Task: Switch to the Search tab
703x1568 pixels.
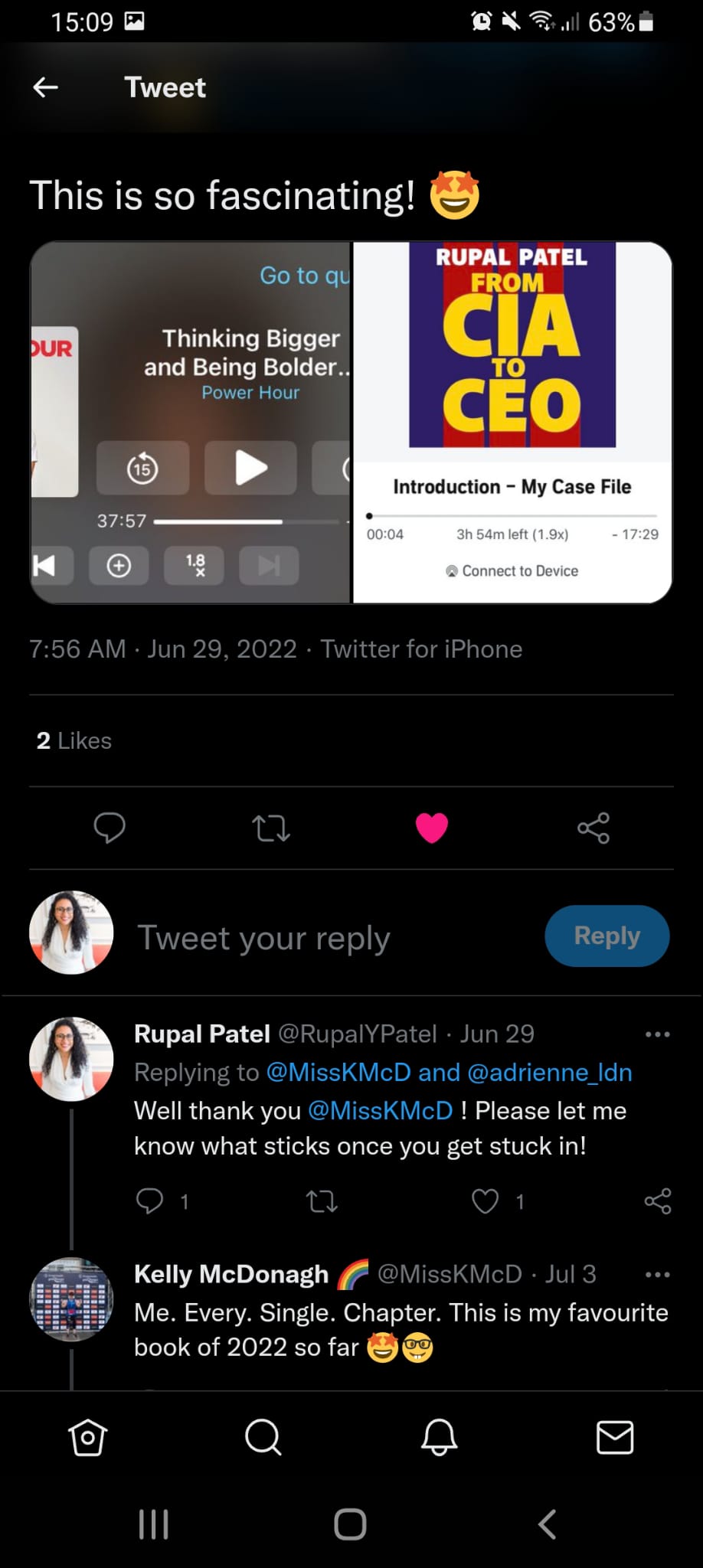Action: [x=263, y=1437]
